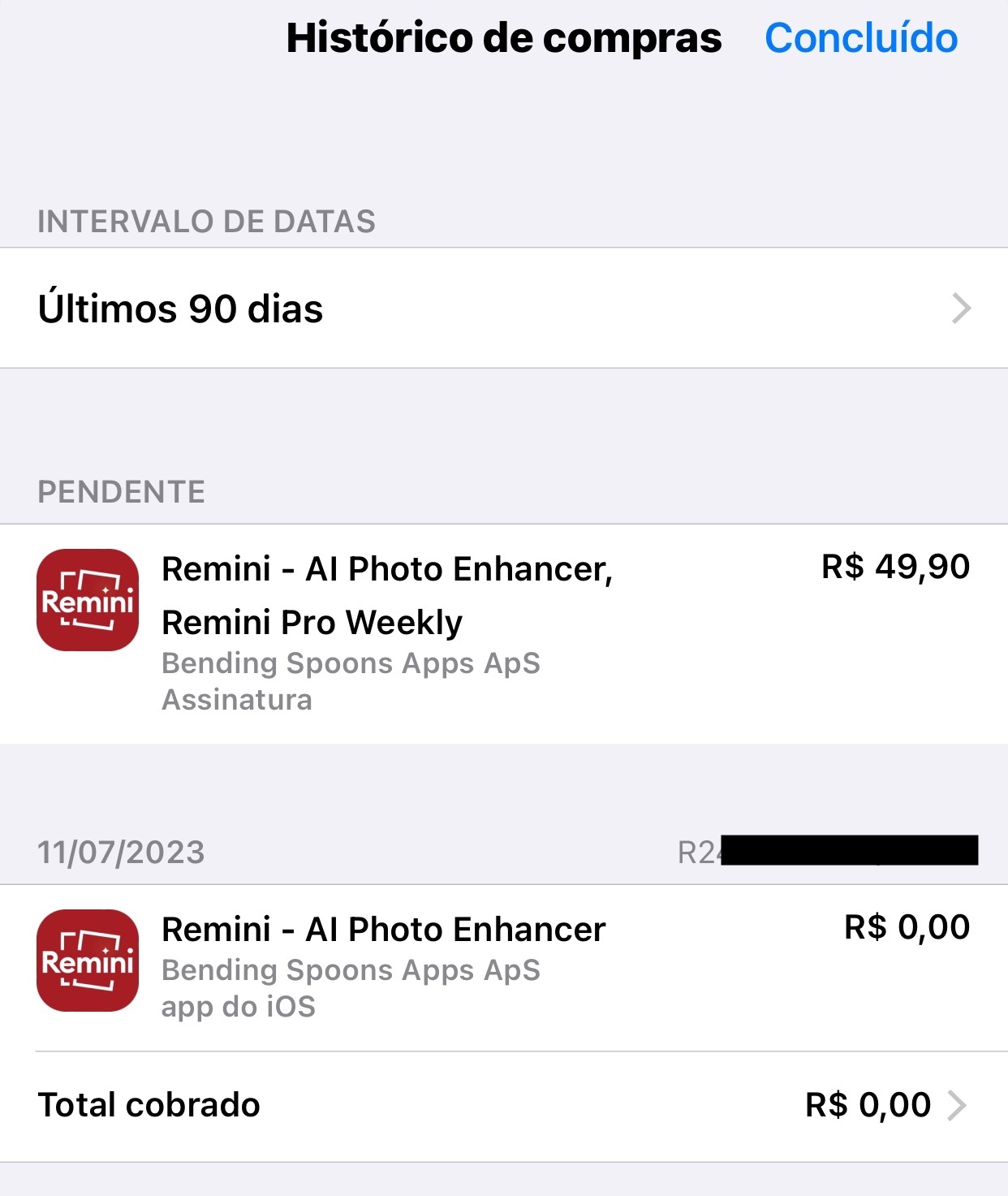The width and height of the screenshot is (1008, 1196).
Task: Open the Últimos 90 dias date range
Action: coord(503,309)
